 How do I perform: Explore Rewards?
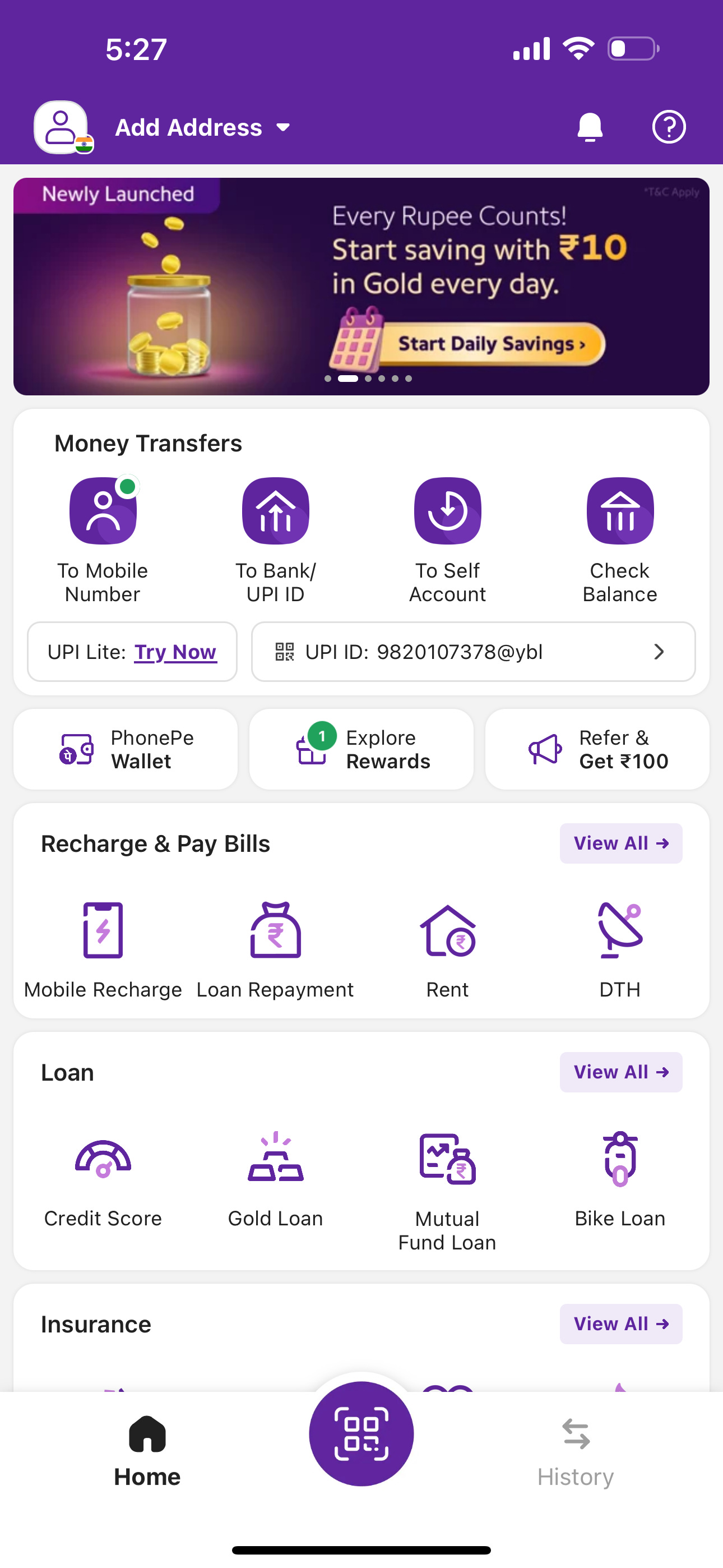tap(361, 749)
